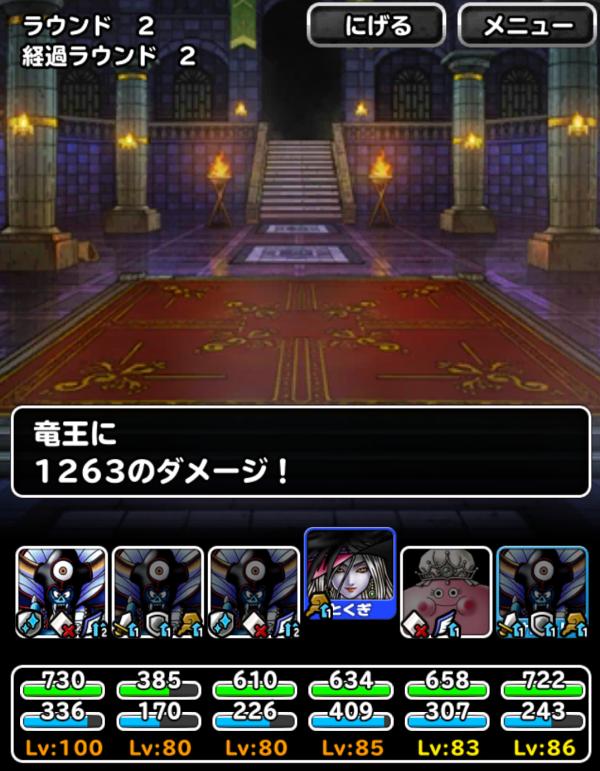Viewport: 600px width, 771px height.
Task: Tap the にげる (flee) button
Action: pyautogui.click(x=375, y=26)
